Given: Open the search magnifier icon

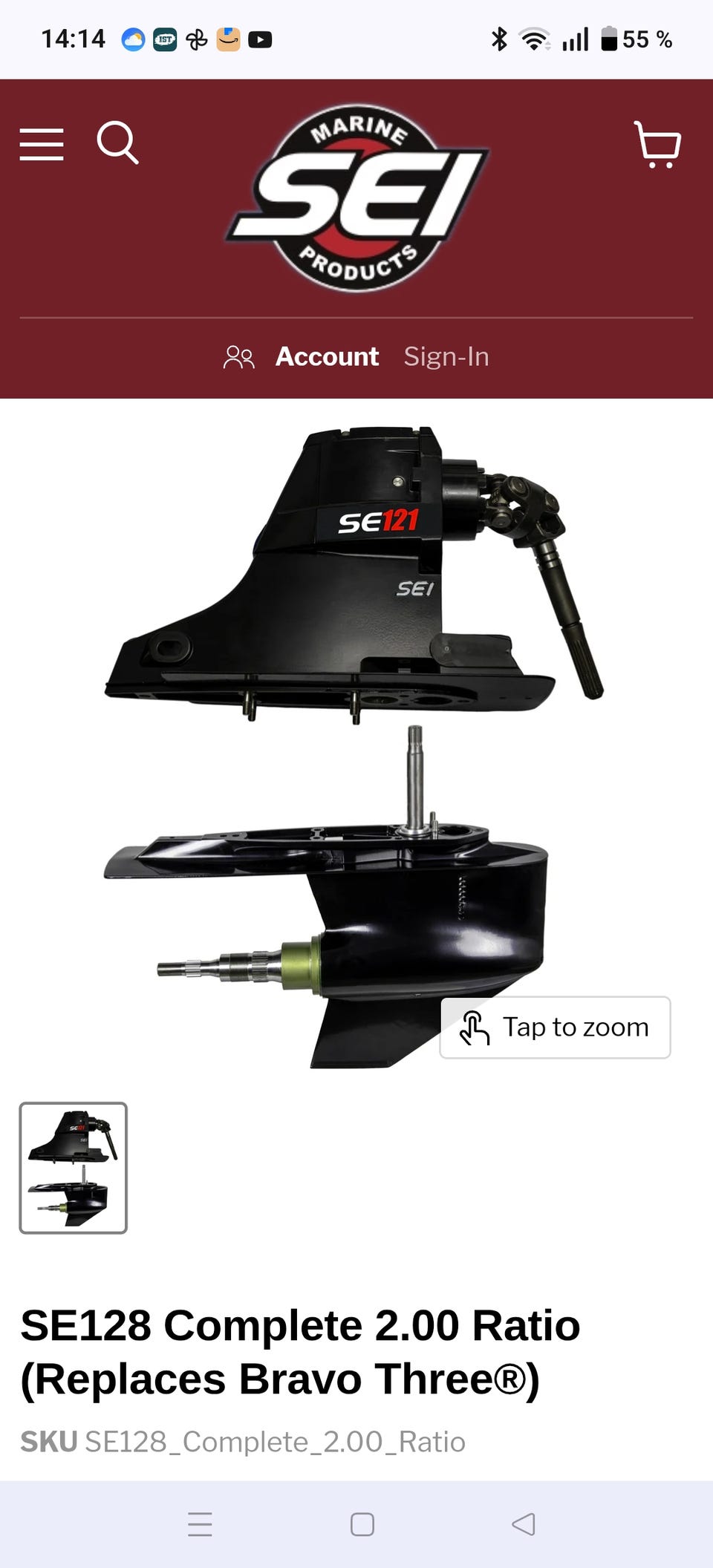Looking at the screenshot, I should click(118, 143).
